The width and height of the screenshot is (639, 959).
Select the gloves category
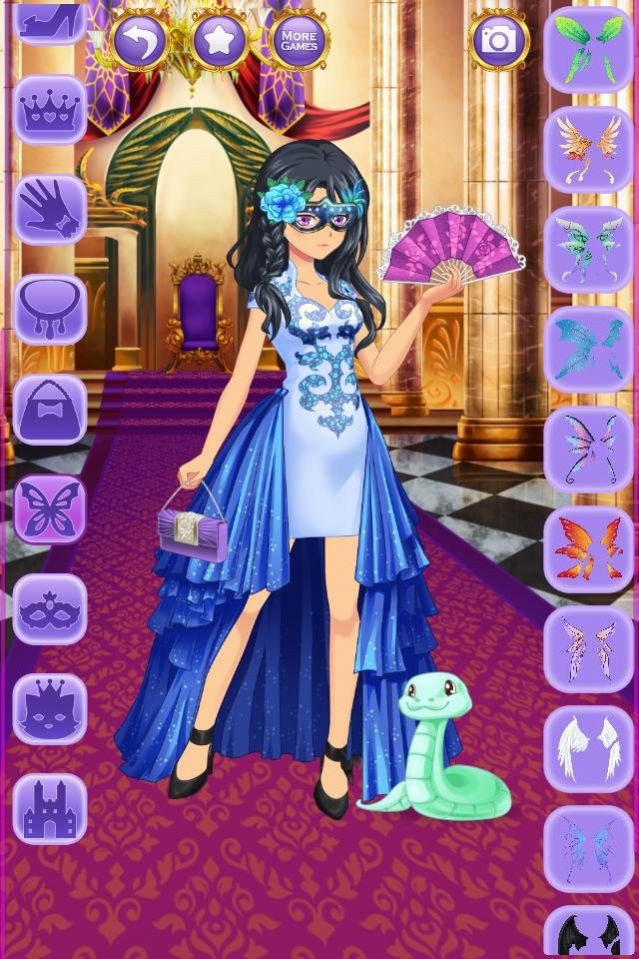click(x=50, y=209)
